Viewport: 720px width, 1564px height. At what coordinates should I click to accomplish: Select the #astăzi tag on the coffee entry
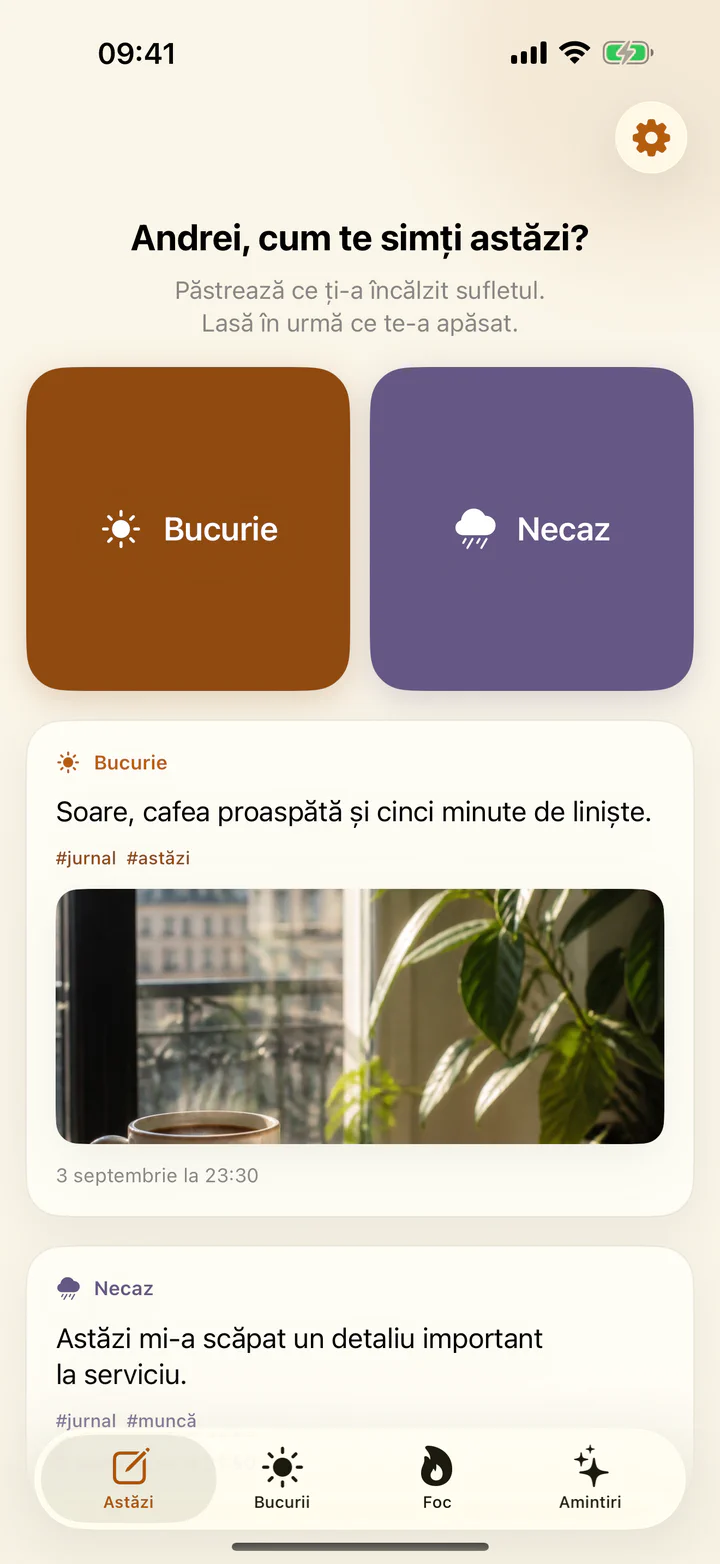tap(158, 858)
